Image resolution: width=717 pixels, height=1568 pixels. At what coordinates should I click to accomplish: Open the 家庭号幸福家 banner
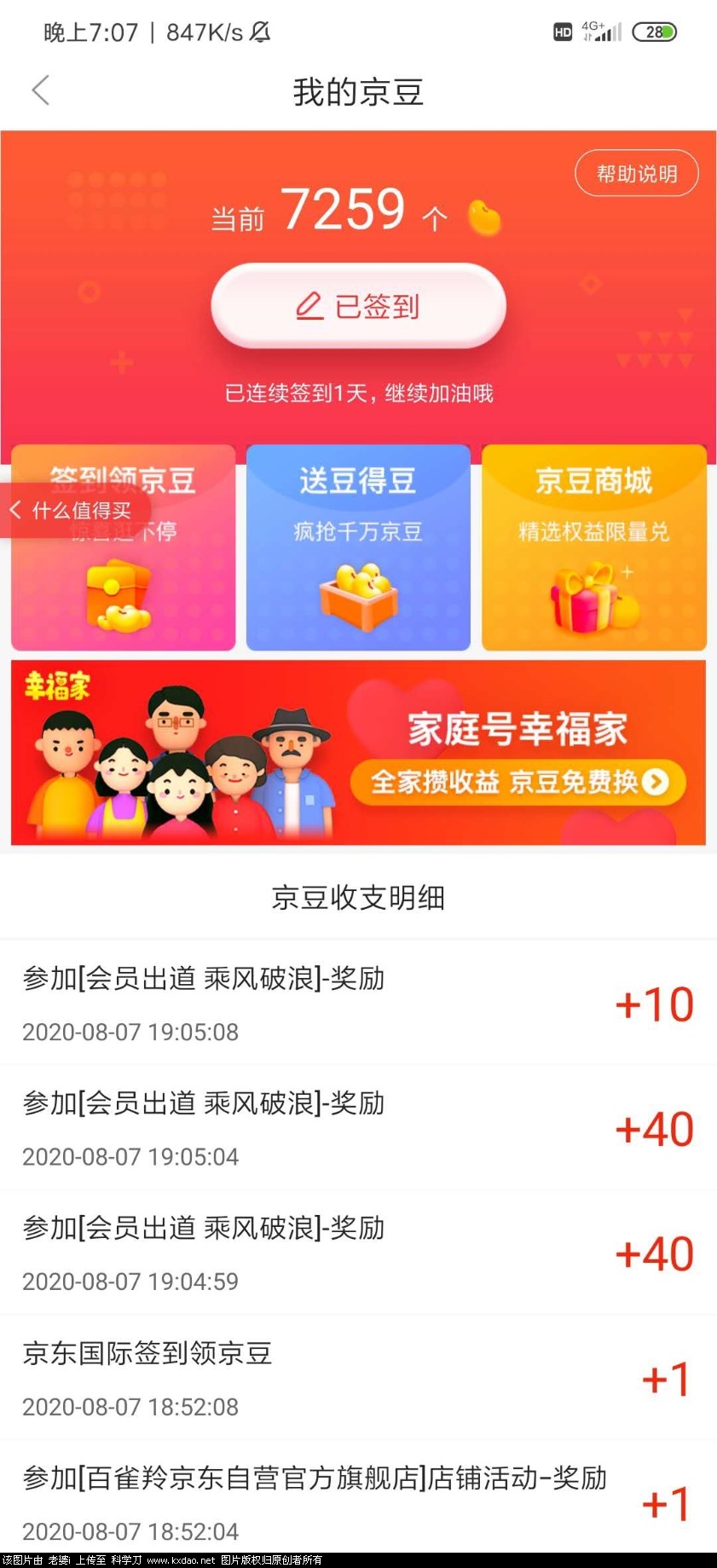[358, 752]
